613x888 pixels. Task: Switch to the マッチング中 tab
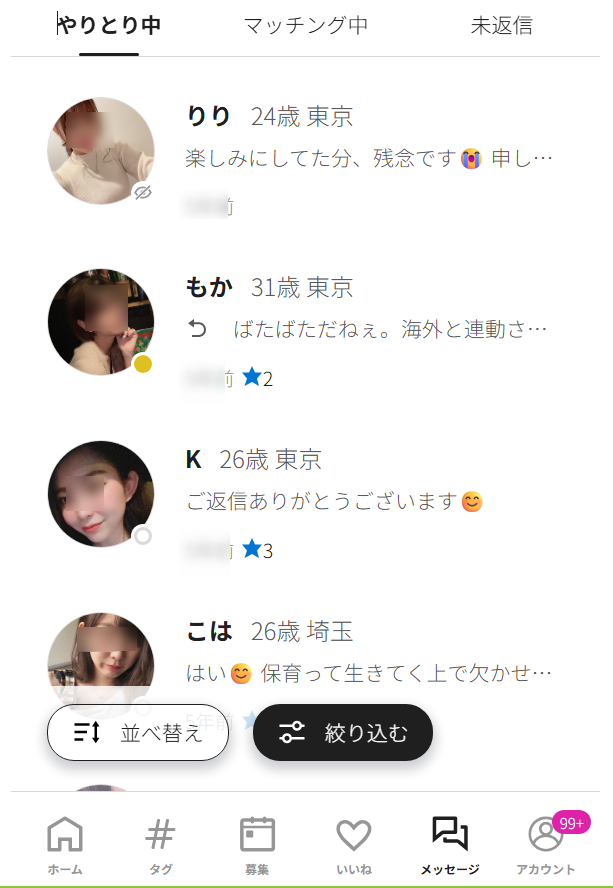coord(306,26)
